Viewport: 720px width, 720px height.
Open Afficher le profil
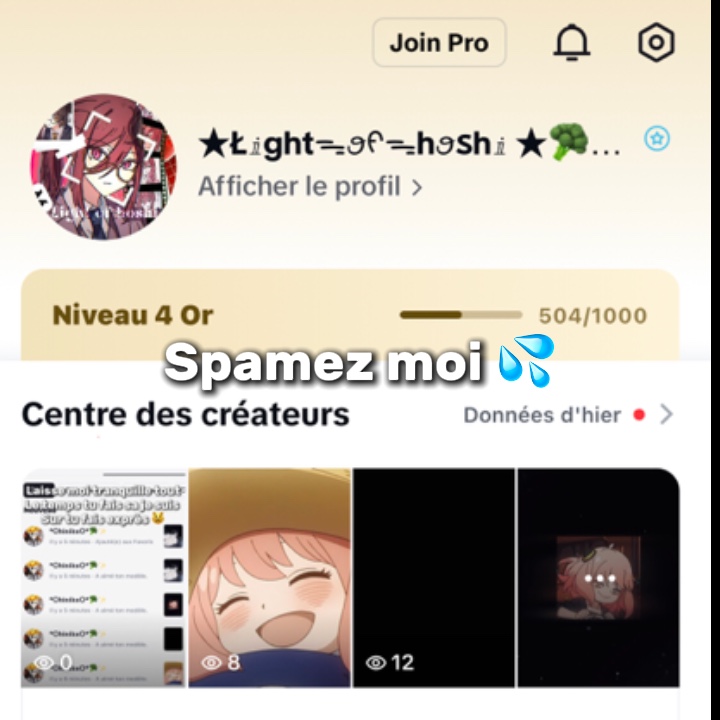pos(310,186)
